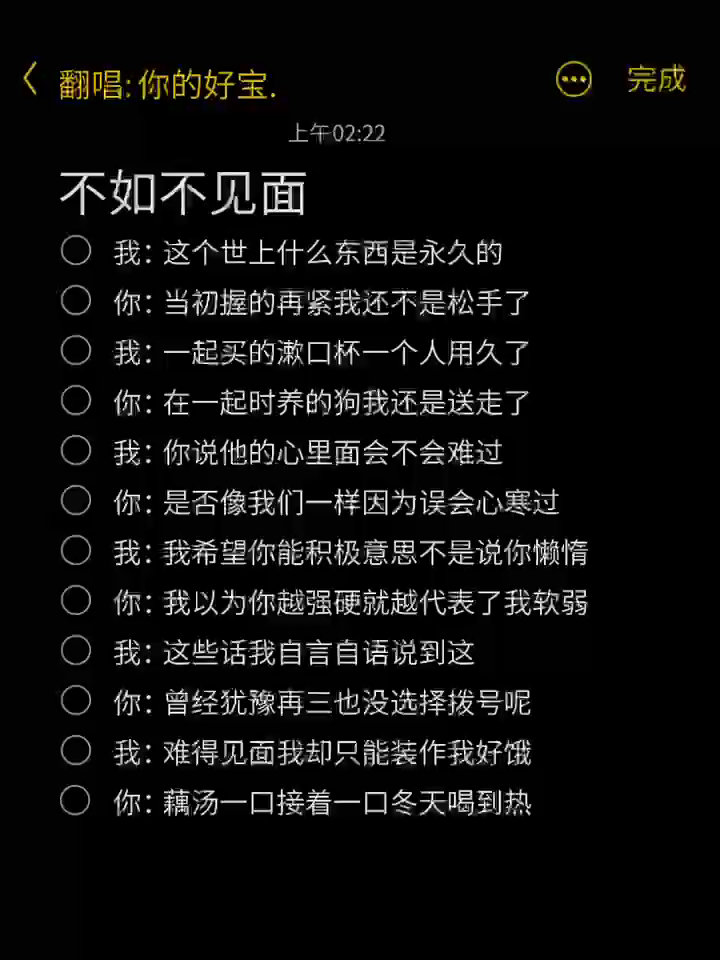Open the more options menu

click(574, 80)
